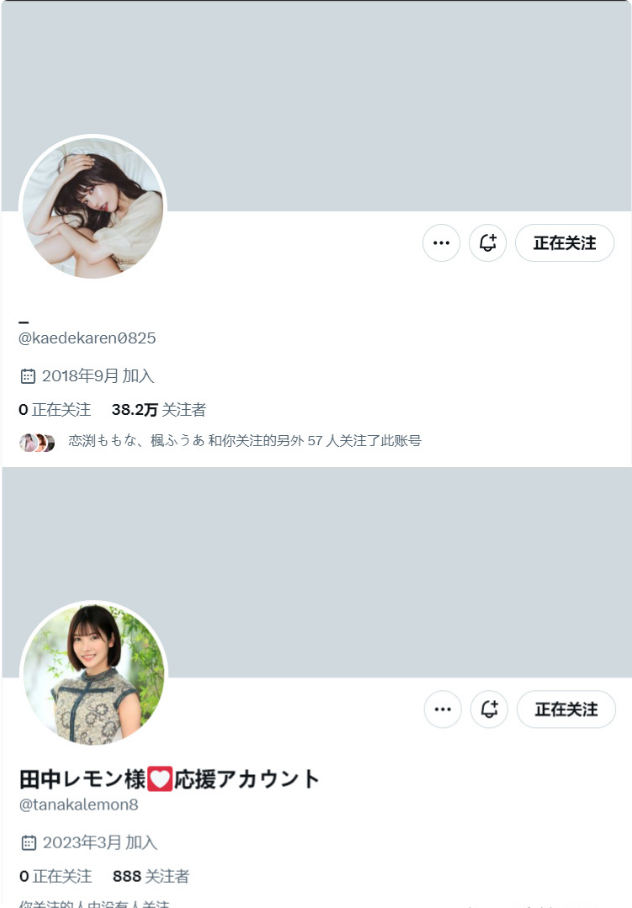Tap notification bell for @tanakalemon8

click(x=489, y=709)
